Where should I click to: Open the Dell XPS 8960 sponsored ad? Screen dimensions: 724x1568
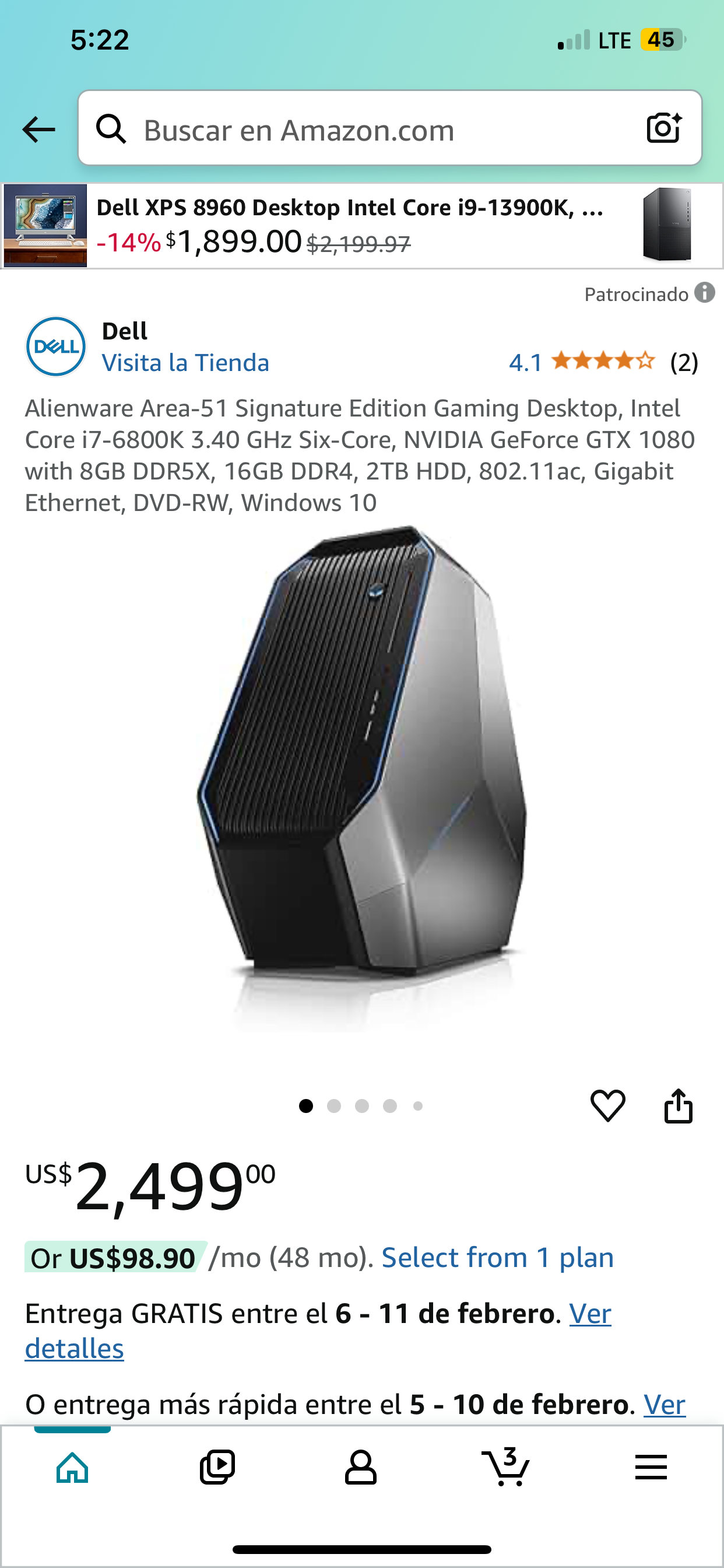[362, 226]
